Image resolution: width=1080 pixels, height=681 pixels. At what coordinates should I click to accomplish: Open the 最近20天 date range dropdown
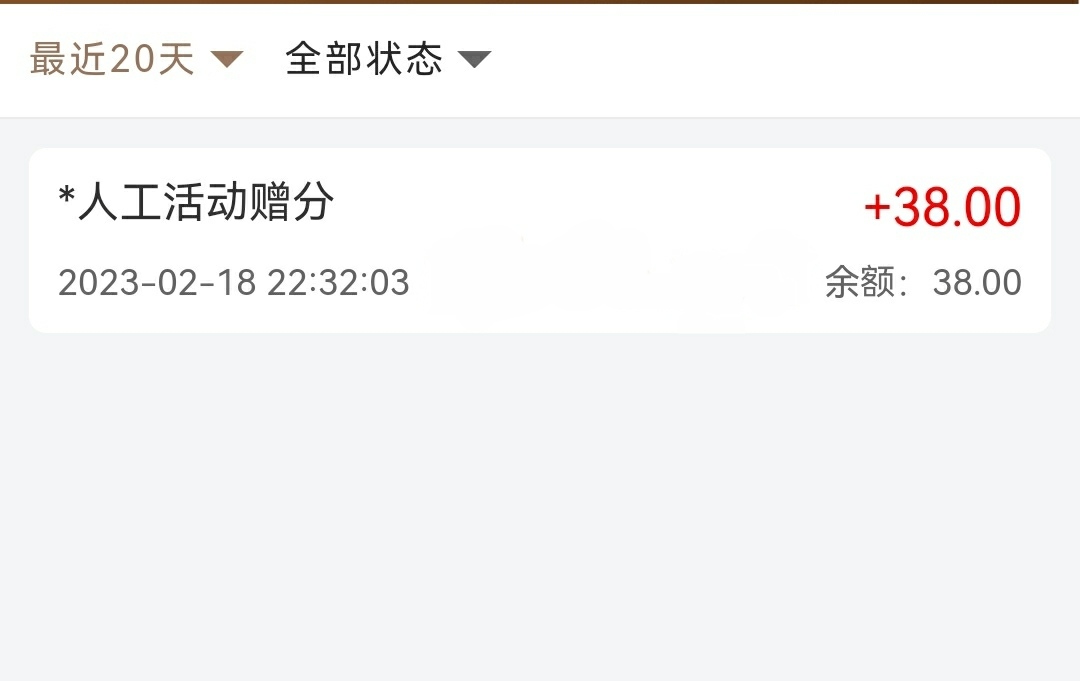[136, 60]
